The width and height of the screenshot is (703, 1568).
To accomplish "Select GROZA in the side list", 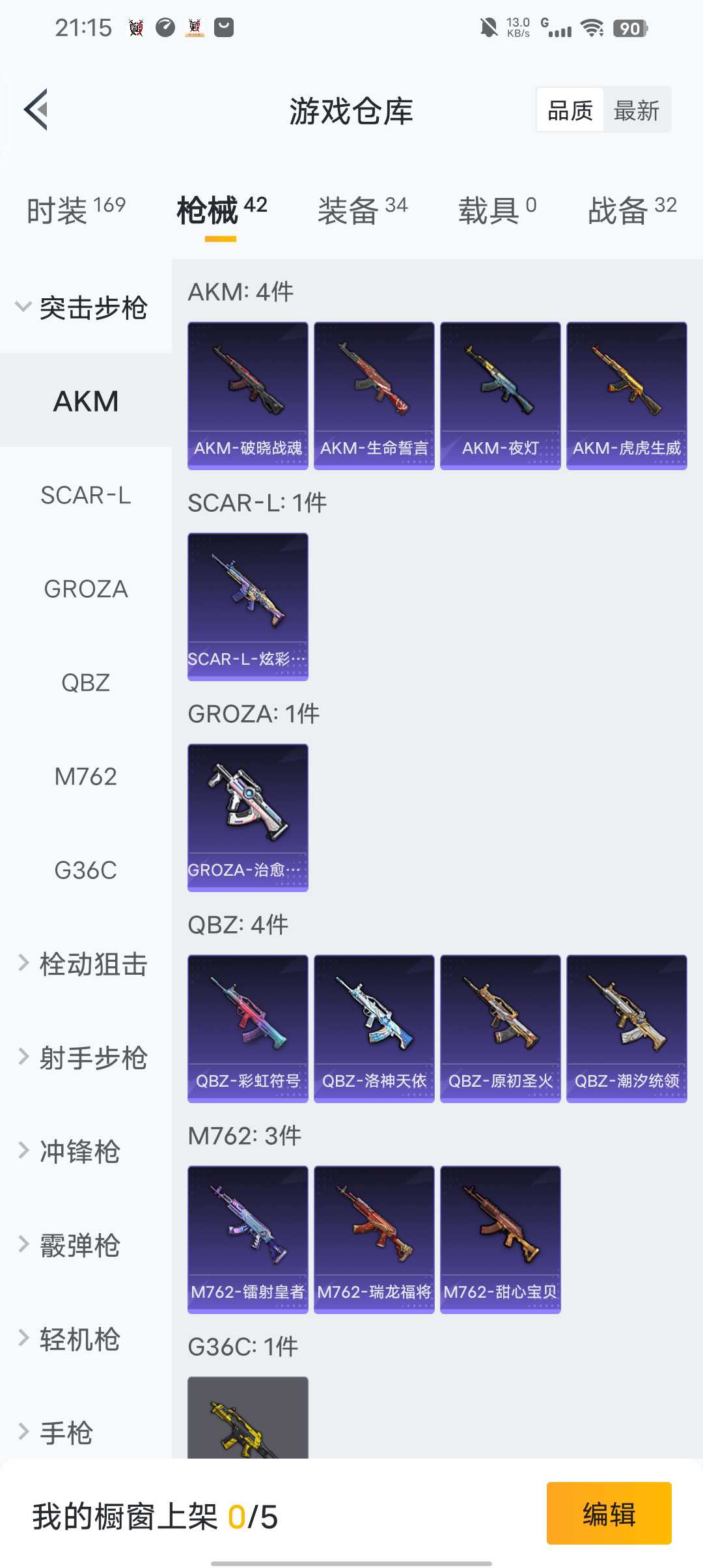I will [86, 589].
